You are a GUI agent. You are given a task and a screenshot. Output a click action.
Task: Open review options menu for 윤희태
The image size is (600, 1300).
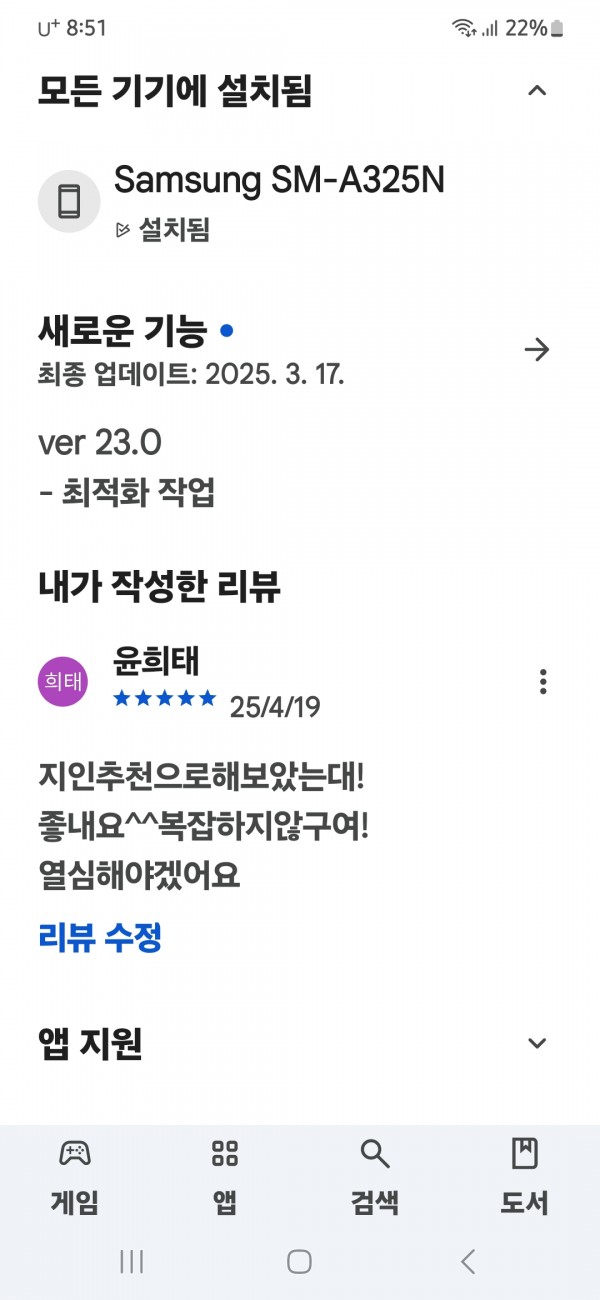543,682
